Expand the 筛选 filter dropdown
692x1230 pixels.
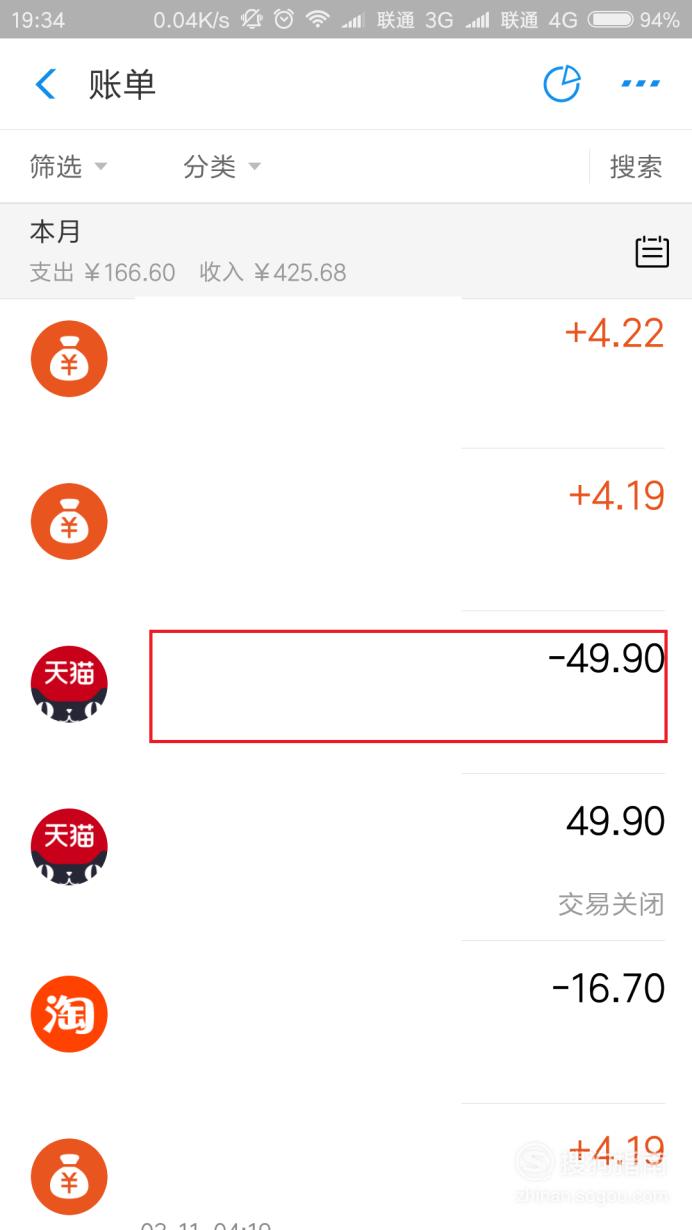(x=68, y=167)
